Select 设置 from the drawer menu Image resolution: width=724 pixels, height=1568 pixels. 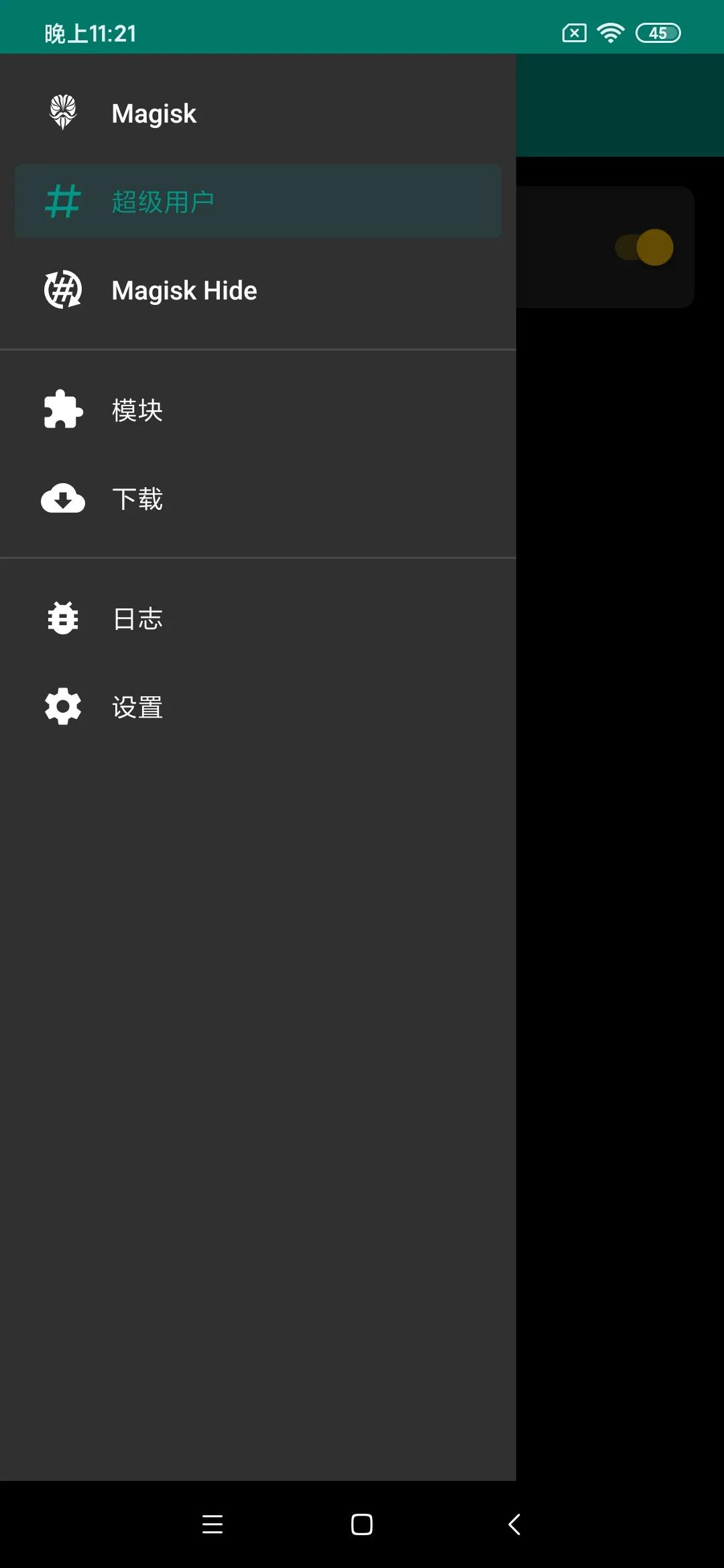(x=137, y=706)
